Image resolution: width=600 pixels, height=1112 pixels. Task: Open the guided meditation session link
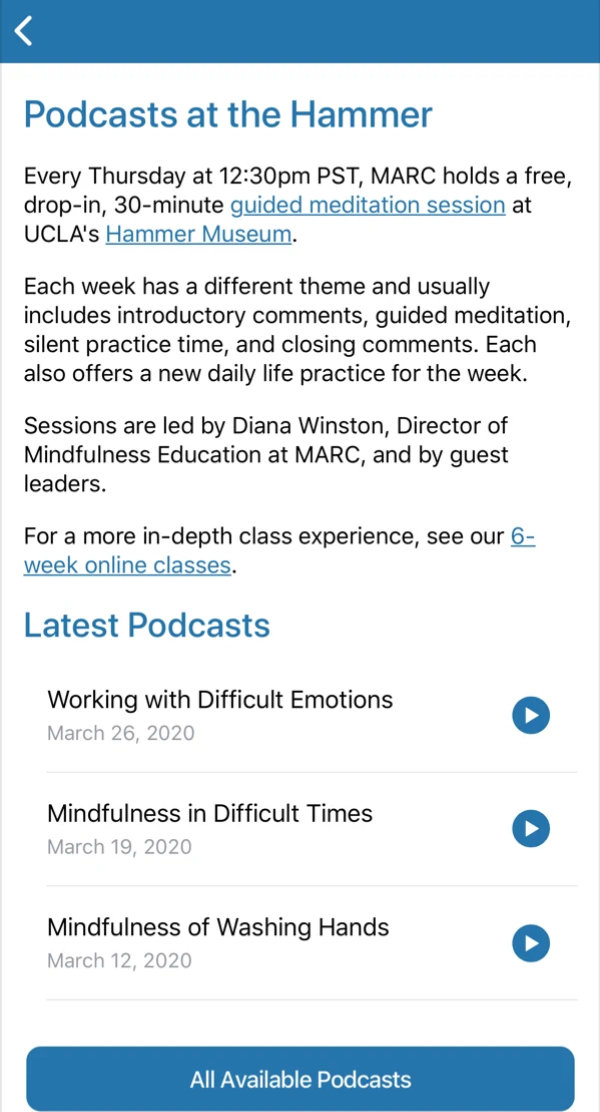(x=367, y=206)
